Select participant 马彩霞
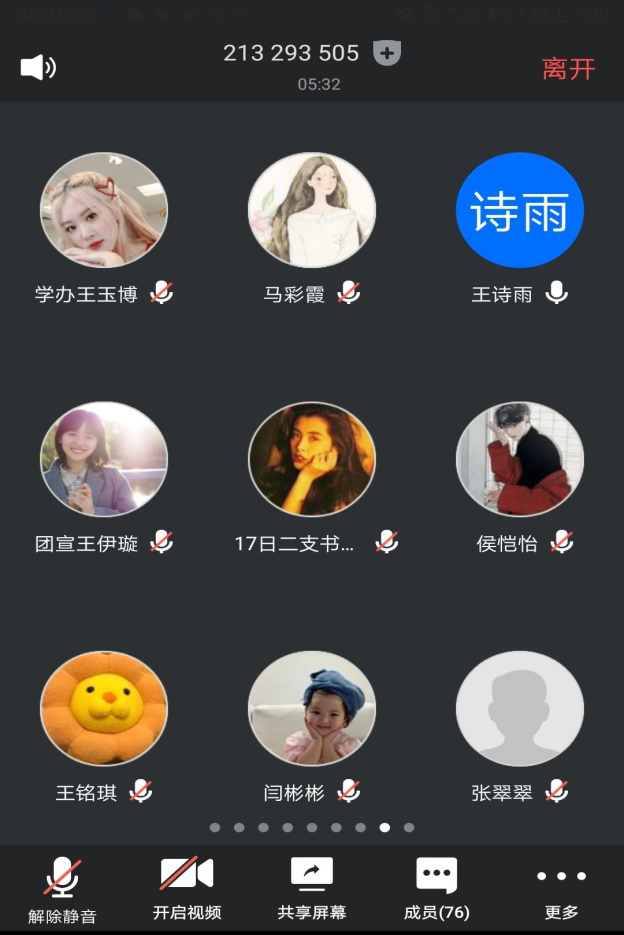Image resolution: width=624 pixels, height=935 pixels. [x=312, y=211]
